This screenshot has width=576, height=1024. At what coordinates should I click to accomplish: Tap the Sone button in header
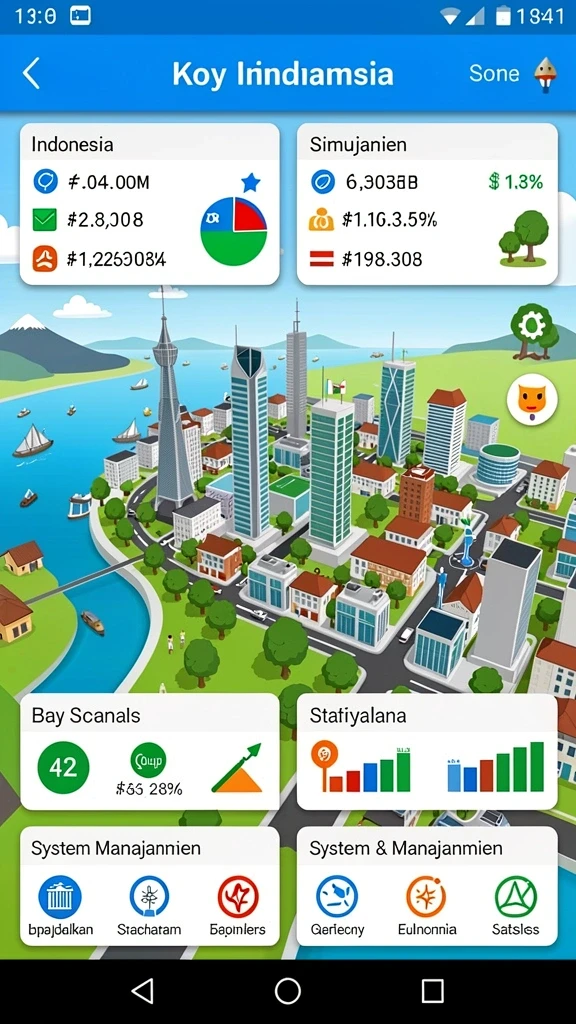[x=494, y=73]
